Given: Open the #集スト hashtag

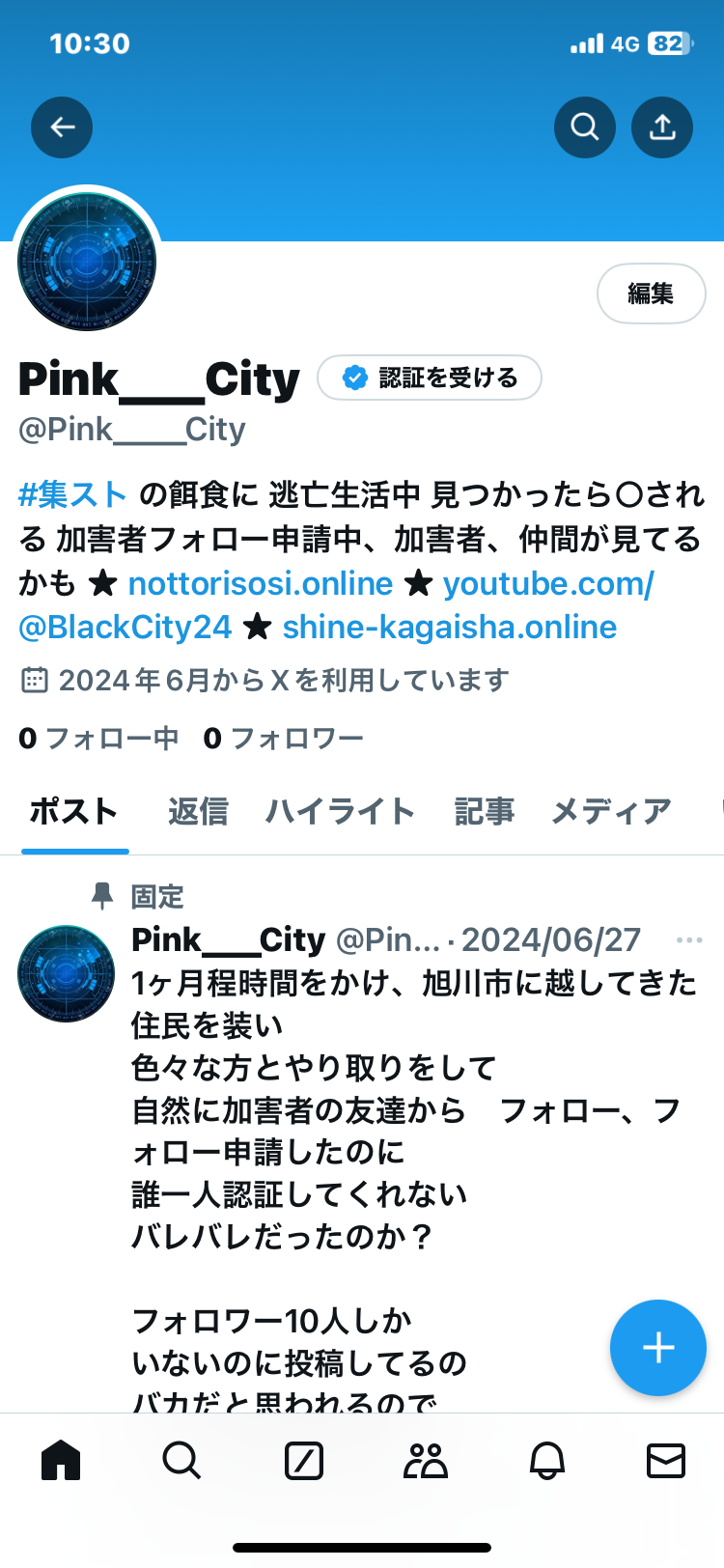Looking at the screenshot, I should pyautogui.click(x=72, y=494).
